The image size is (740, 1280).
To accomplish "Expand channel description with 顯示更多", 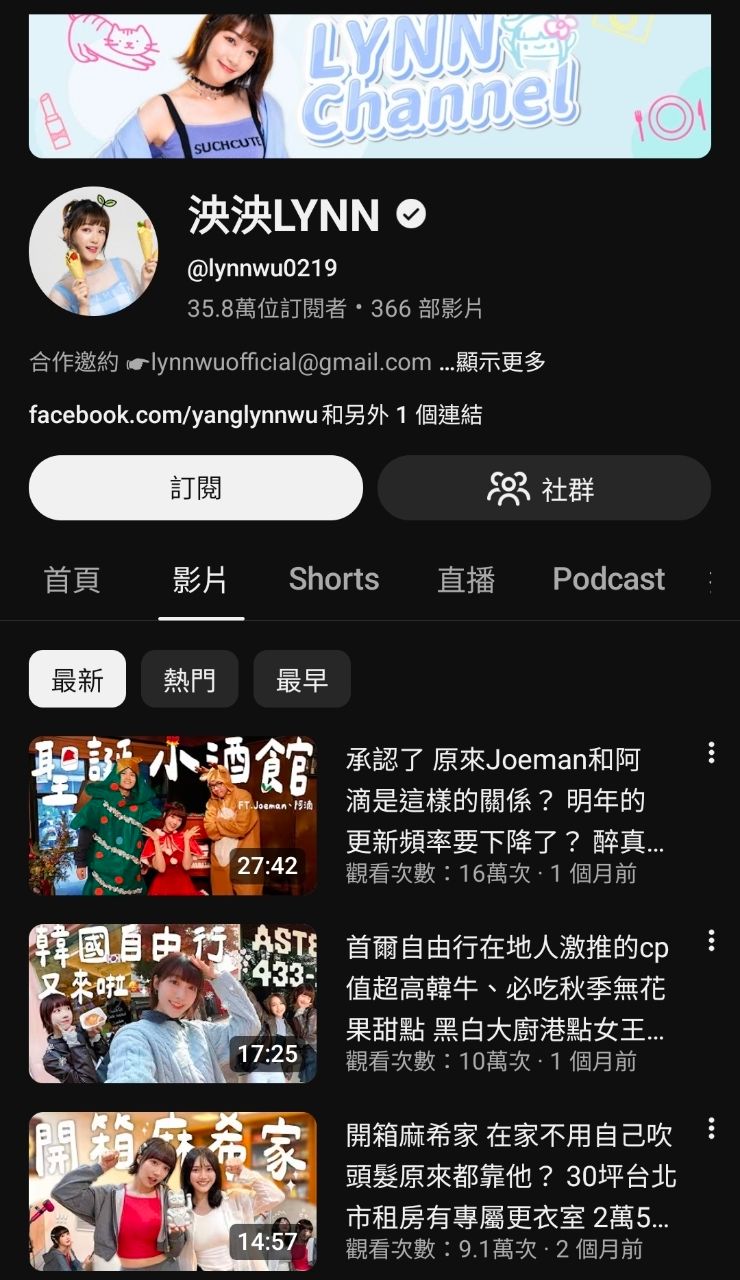I will (500, 363).
